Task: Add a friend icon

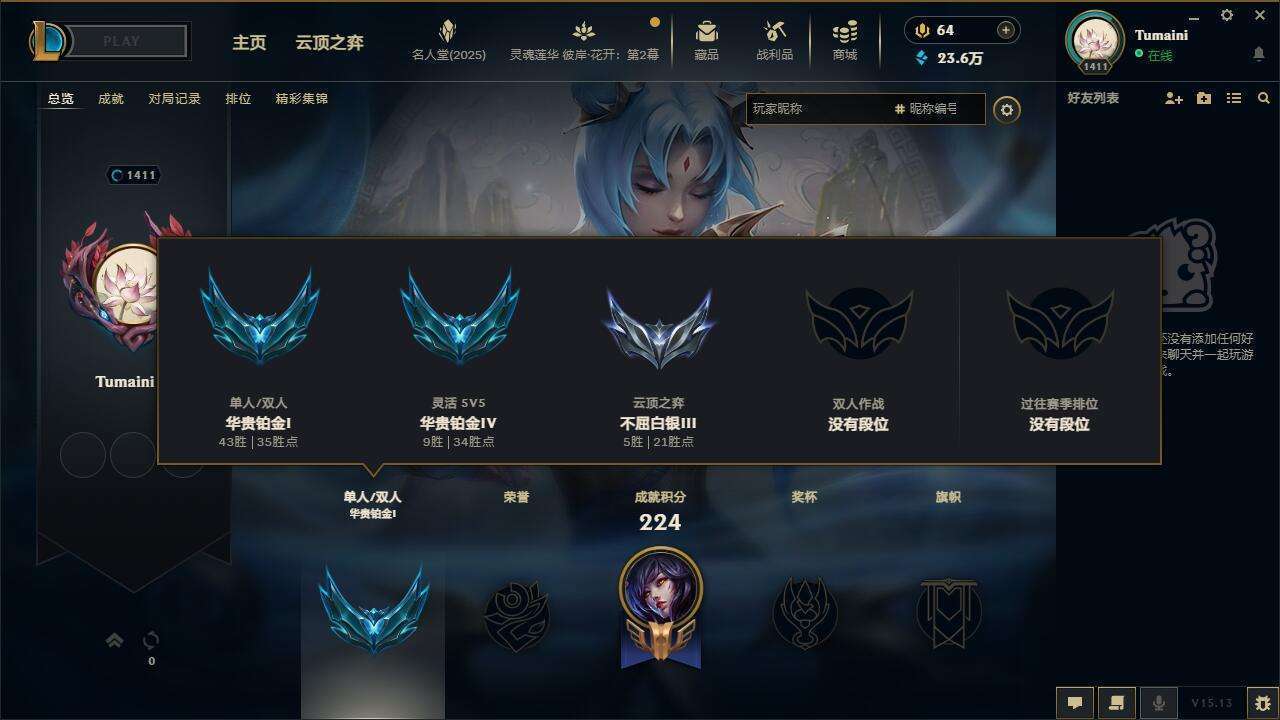Action: click(x=1174, y=98)
